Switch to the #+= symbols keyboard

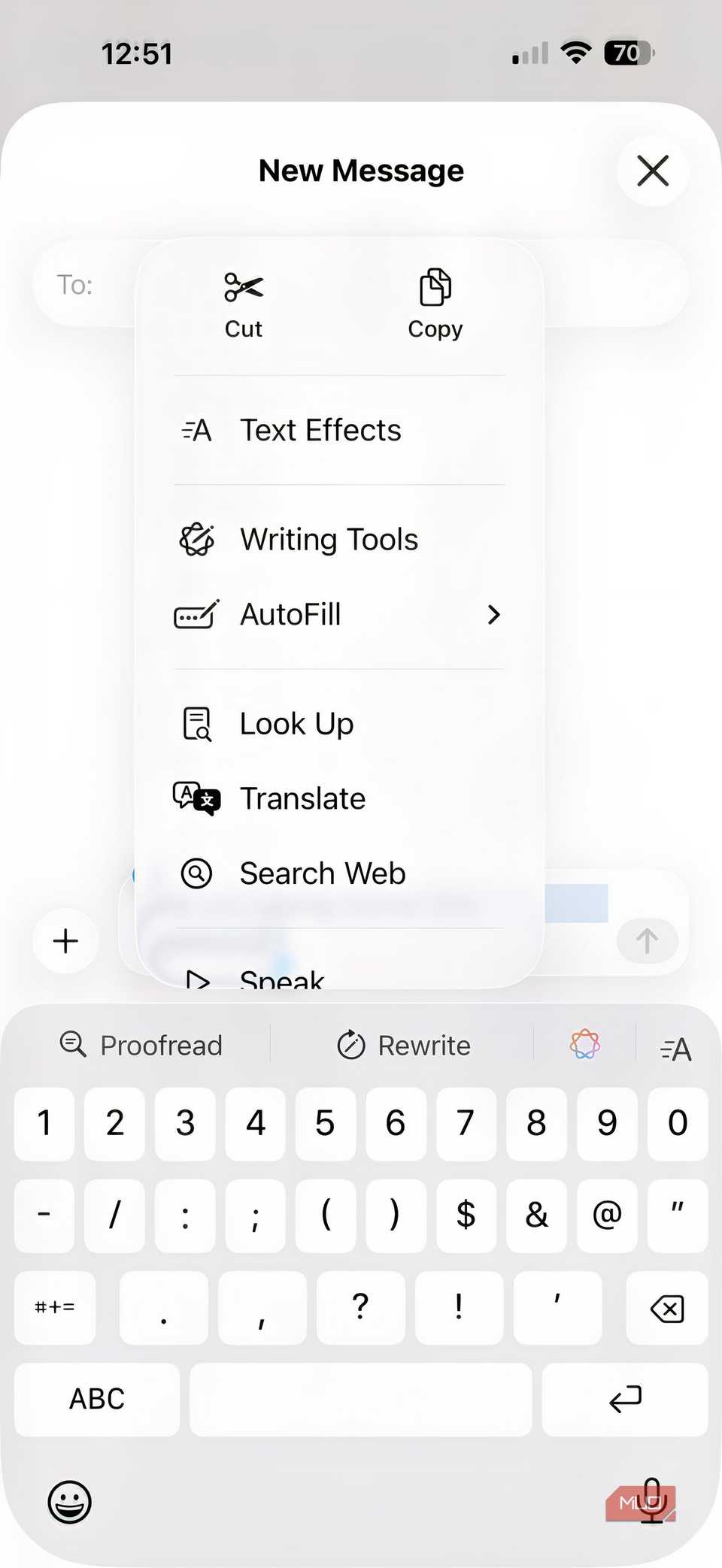tap(55, 1308)
